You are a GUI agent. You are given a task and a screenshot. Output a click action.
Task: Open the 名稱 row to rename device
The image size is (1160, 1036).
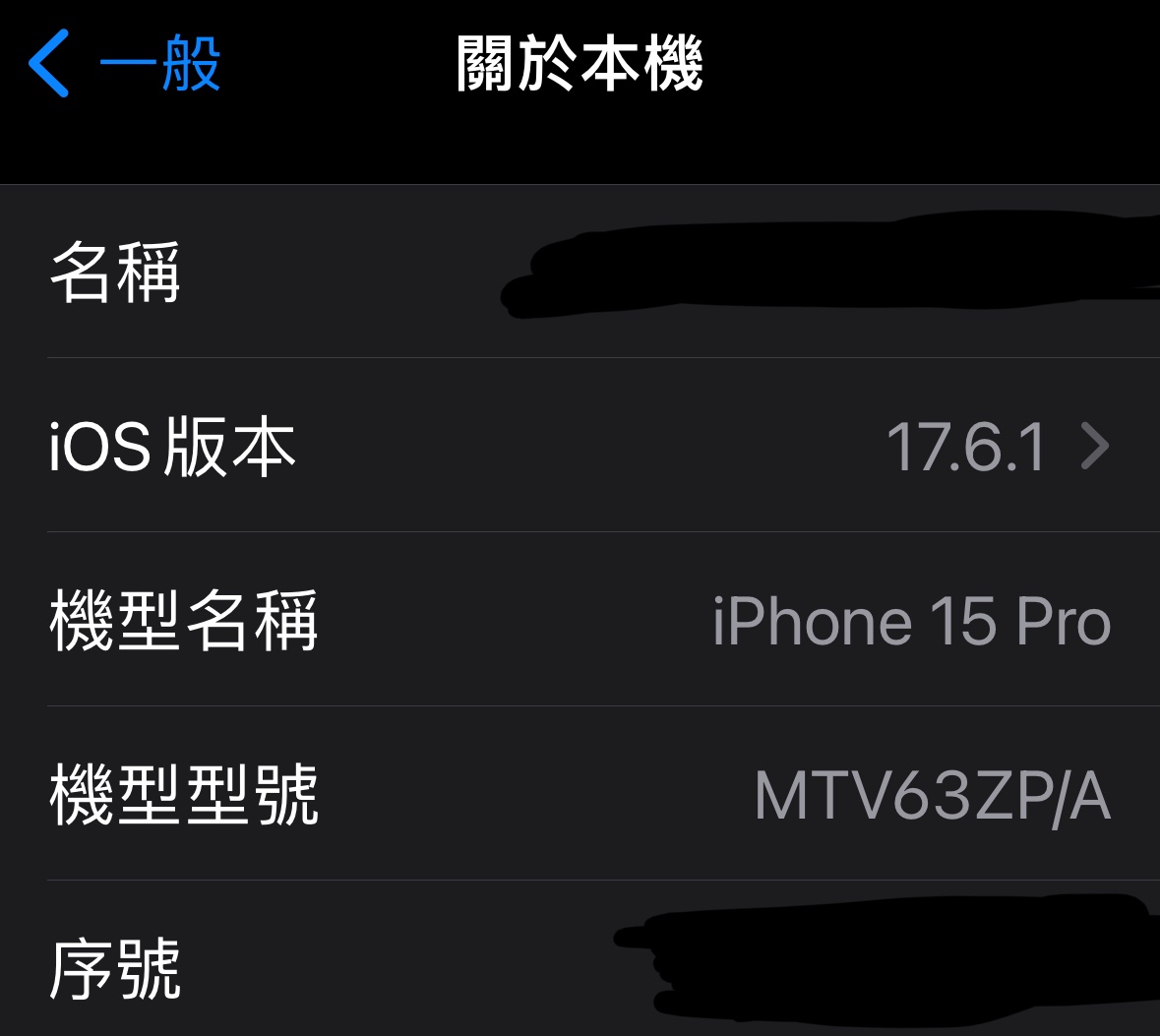point(580,272)
